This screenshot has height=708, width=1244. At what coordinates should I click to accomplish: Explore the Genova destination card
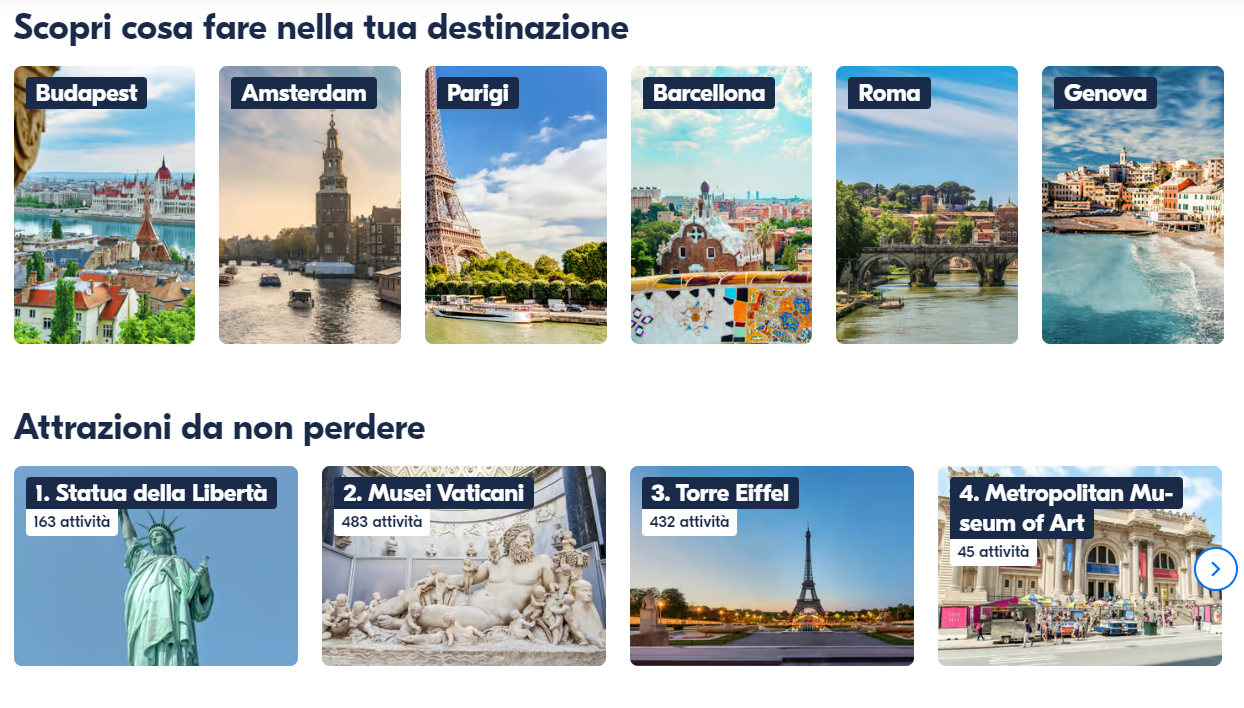(1132, 205)
